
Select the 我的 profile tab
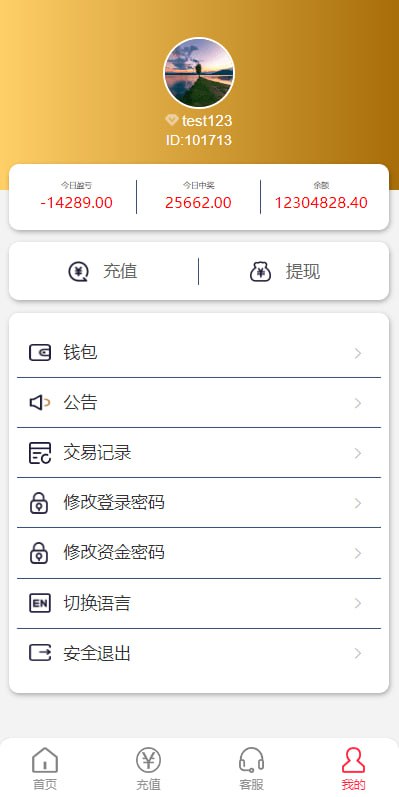coord(353,769)
